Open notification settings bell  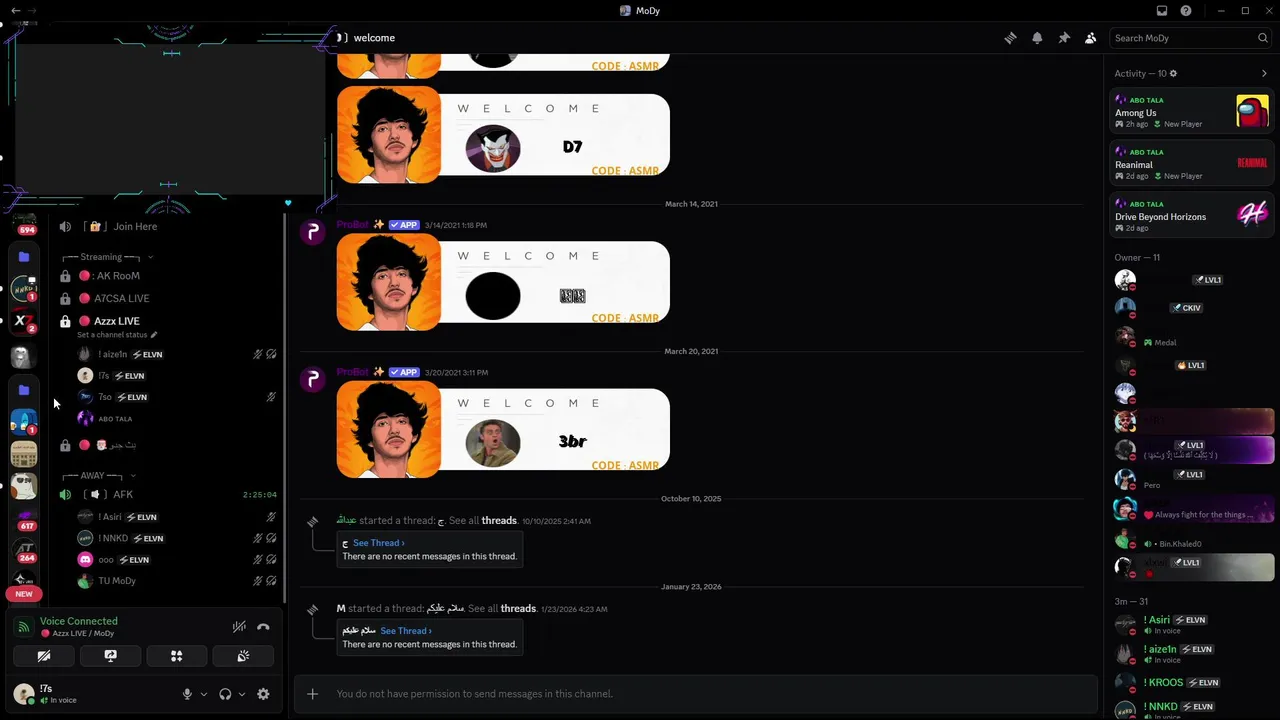pyautogui.click(x=1037, y=38)
